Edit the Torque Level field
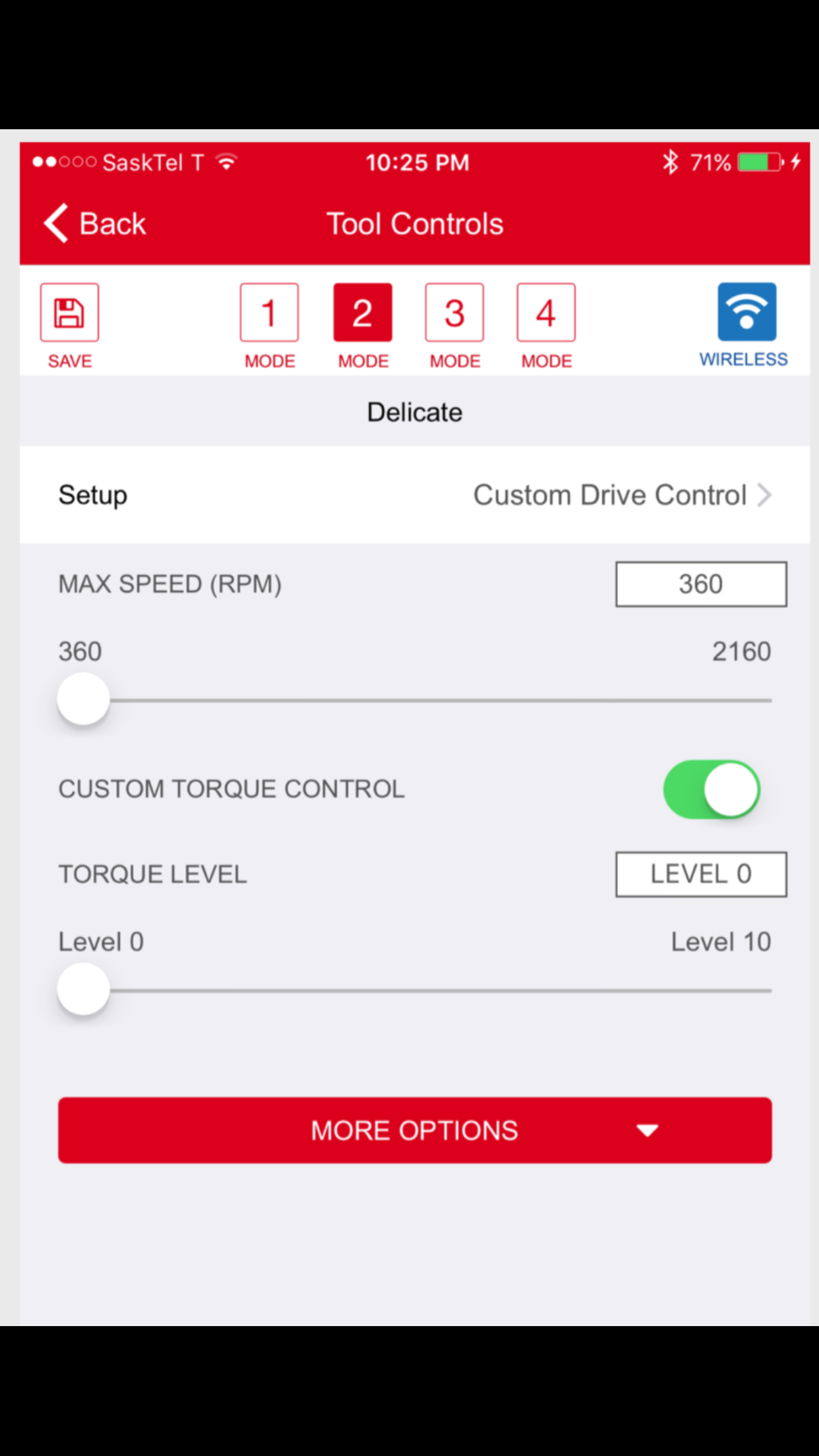Screen dimensions: 819x1456 (700, 874)
